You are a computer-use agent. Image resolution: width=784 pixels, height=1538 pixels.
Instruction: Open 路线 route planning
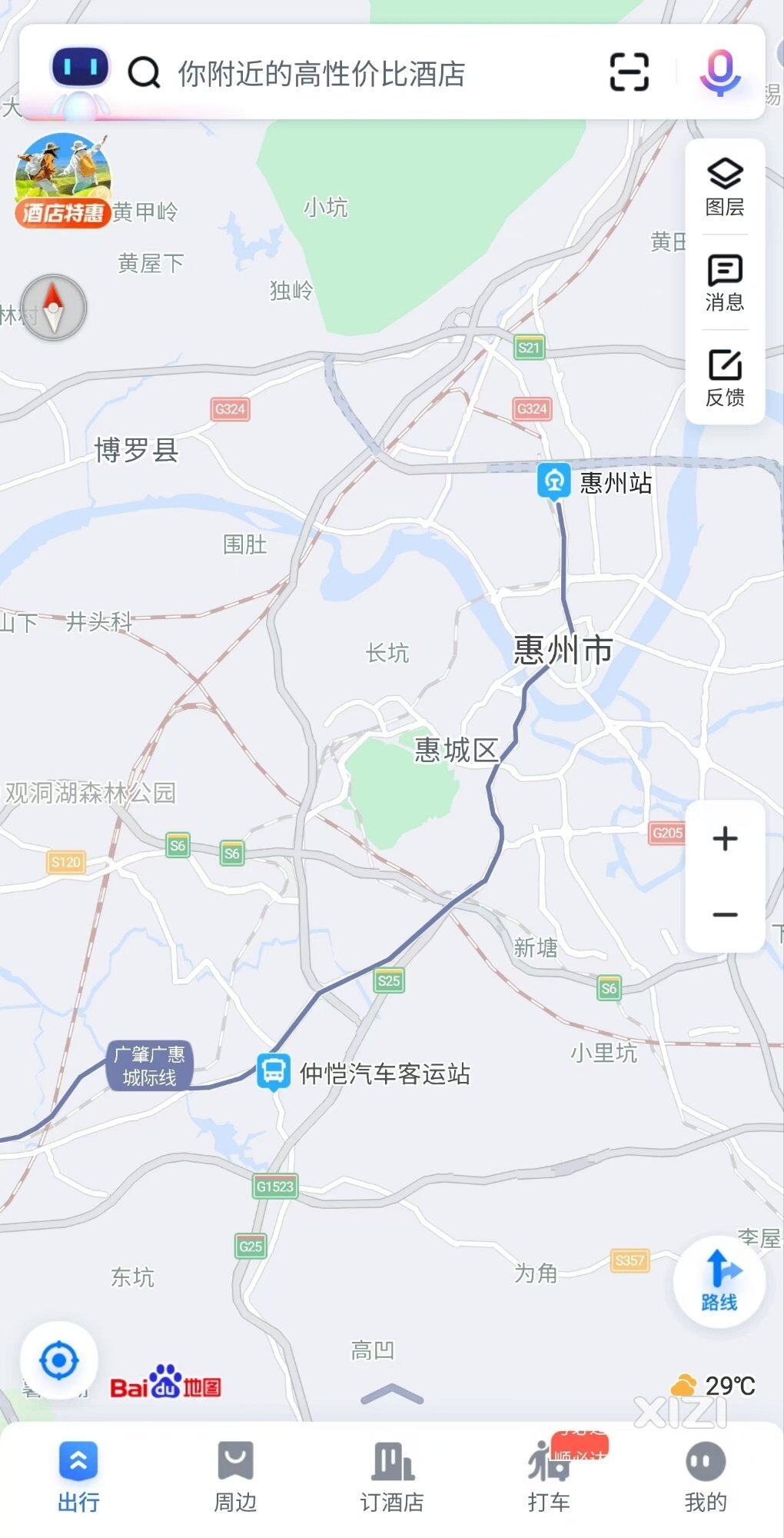tap(719, 1281)
